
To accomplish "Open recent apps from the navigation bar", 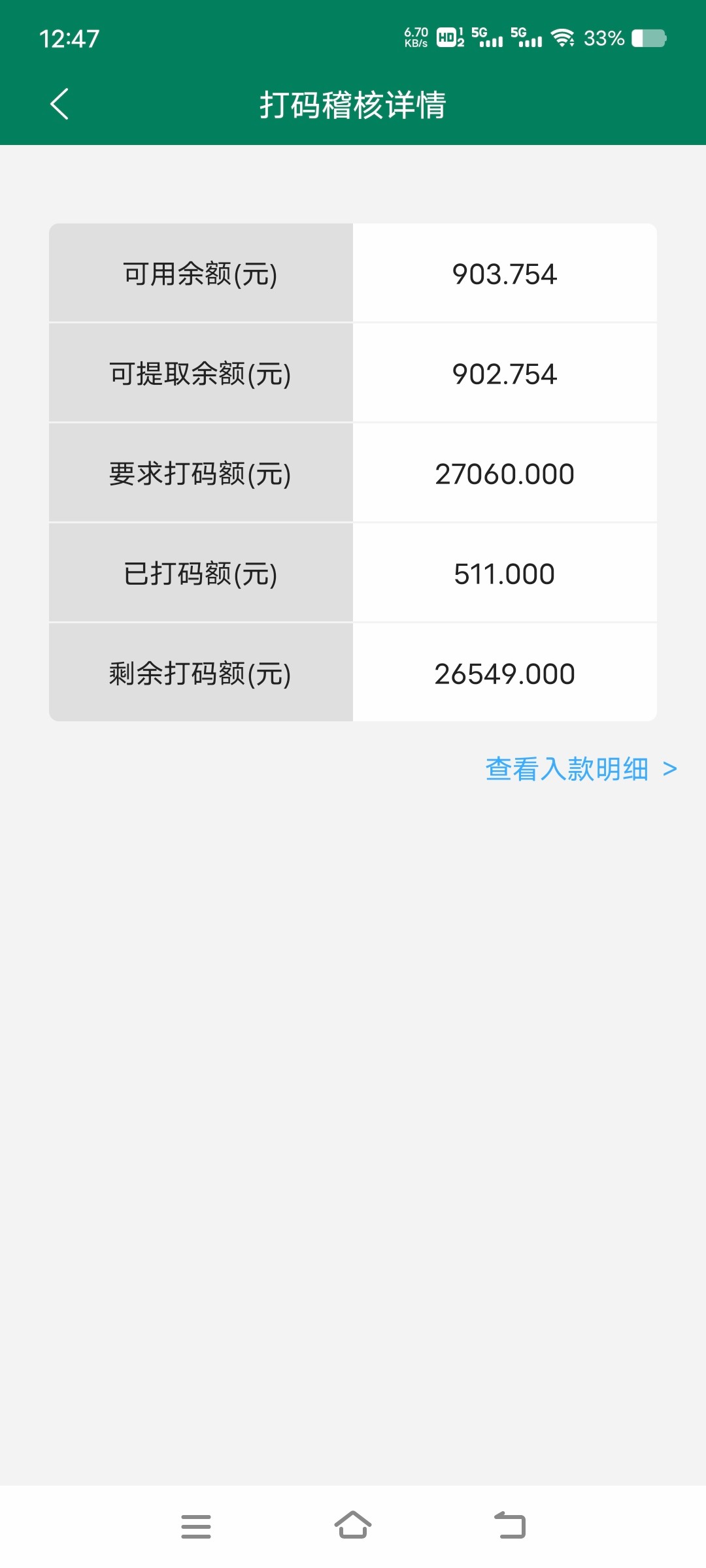I will click(x=196, y=1526).
